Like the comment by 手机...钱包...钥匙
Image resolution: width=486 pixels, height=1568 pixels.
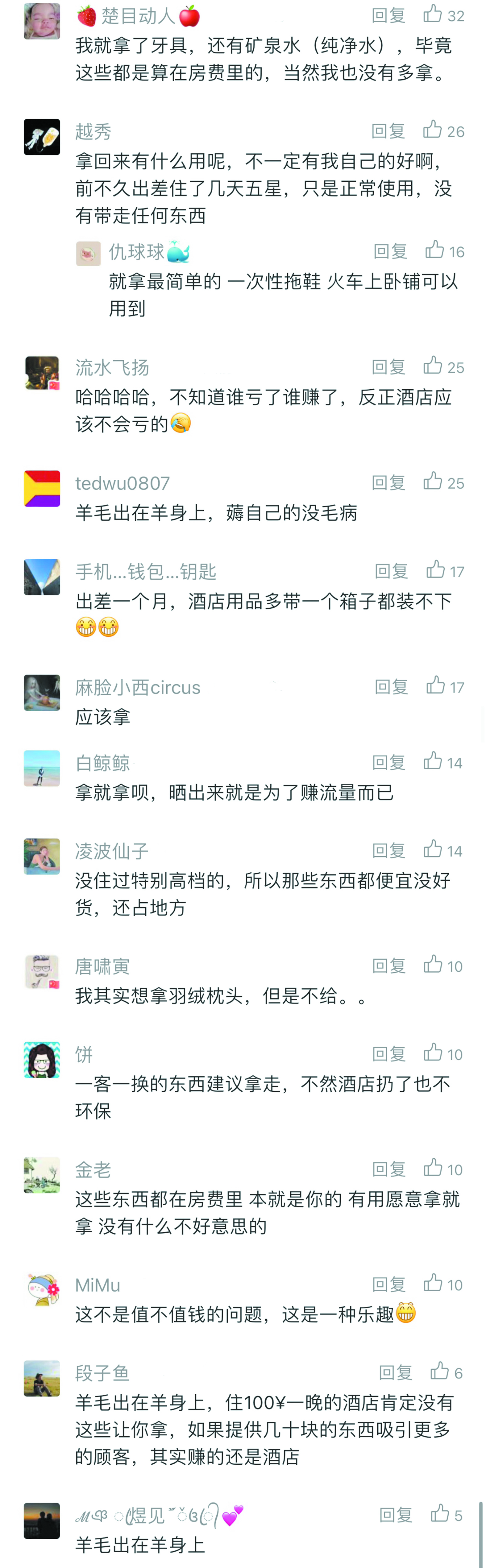click(435, 570)
